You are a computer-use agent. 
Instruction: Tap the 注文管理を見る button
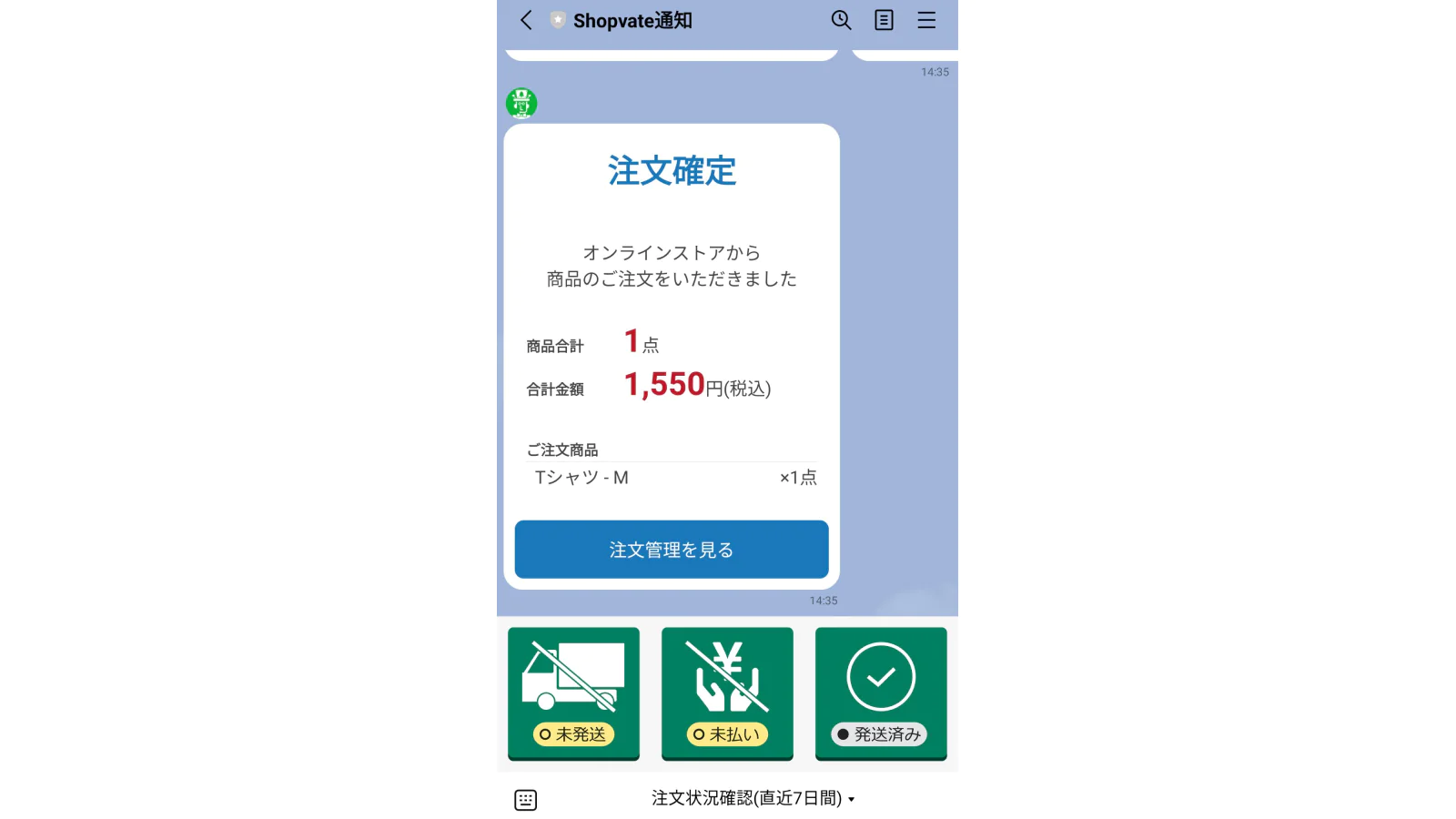672,550
